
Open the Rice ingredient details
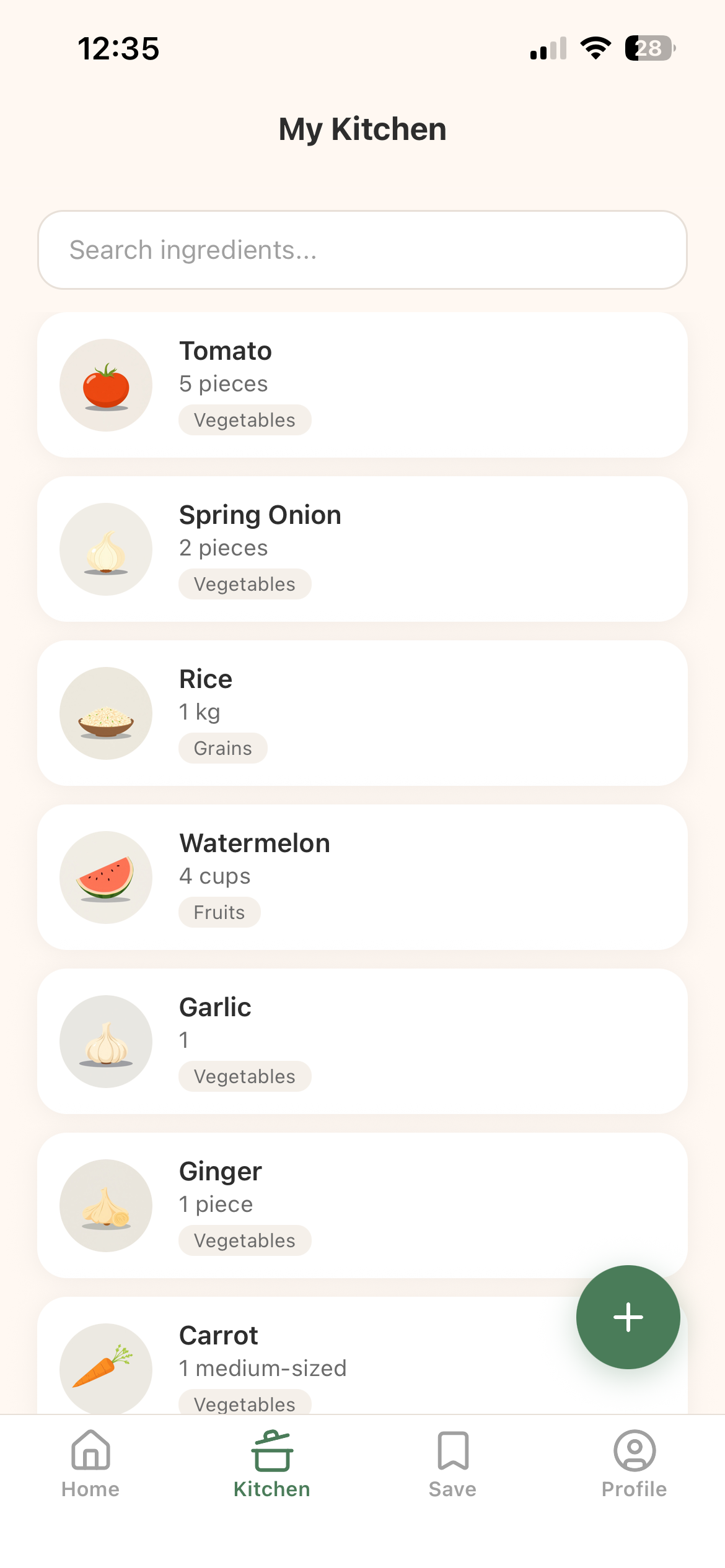click(362, 713)
